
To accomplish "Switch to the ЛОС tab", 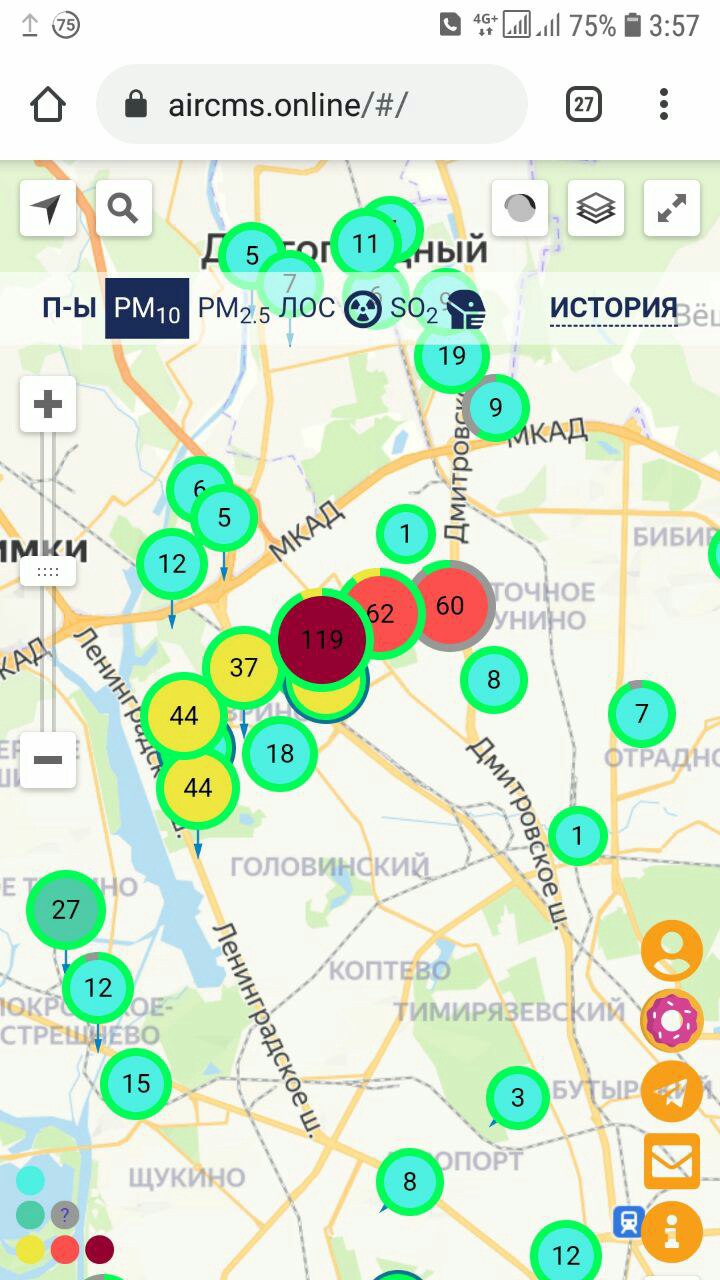I will pos(307,308).
